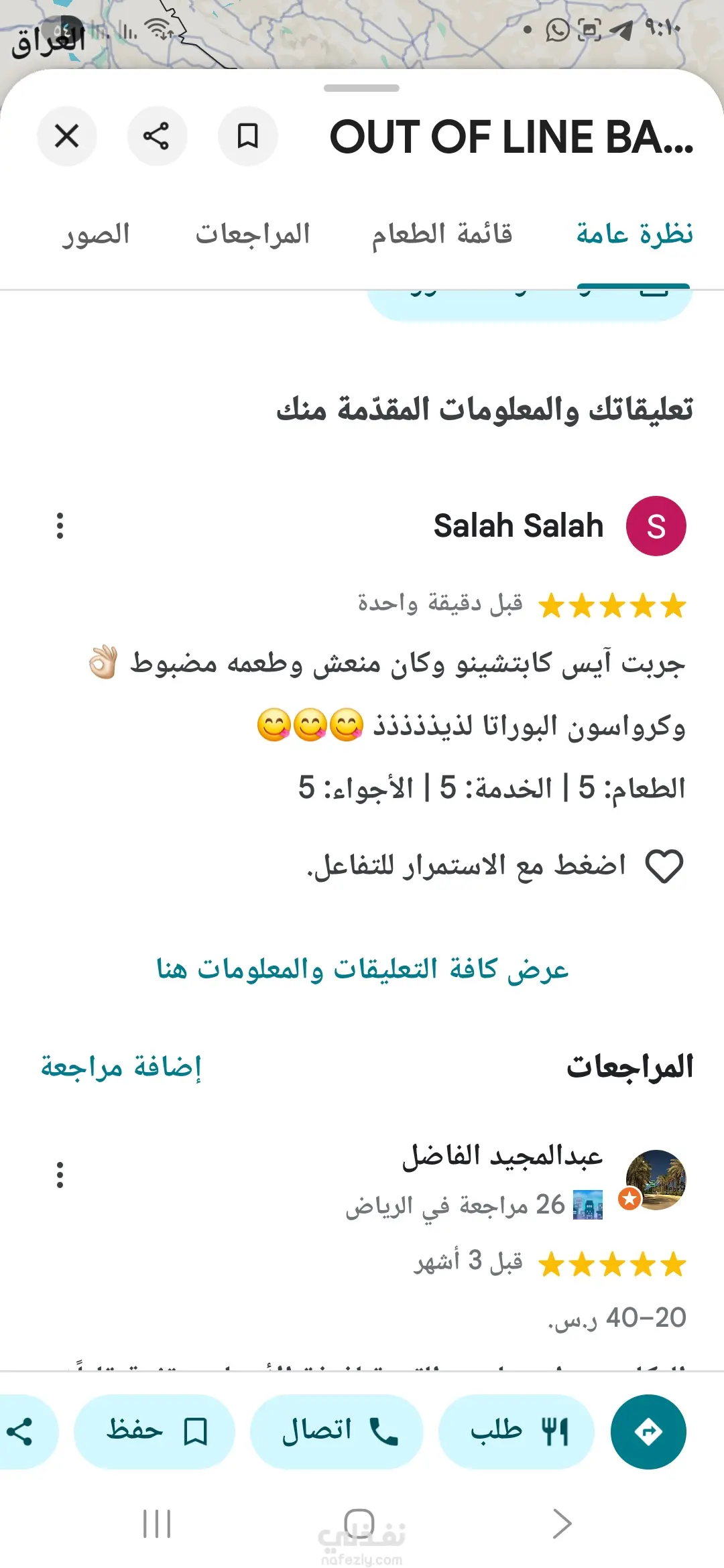Start directions with the round arrow button
724x1568 pixels.
[648, 1432]
